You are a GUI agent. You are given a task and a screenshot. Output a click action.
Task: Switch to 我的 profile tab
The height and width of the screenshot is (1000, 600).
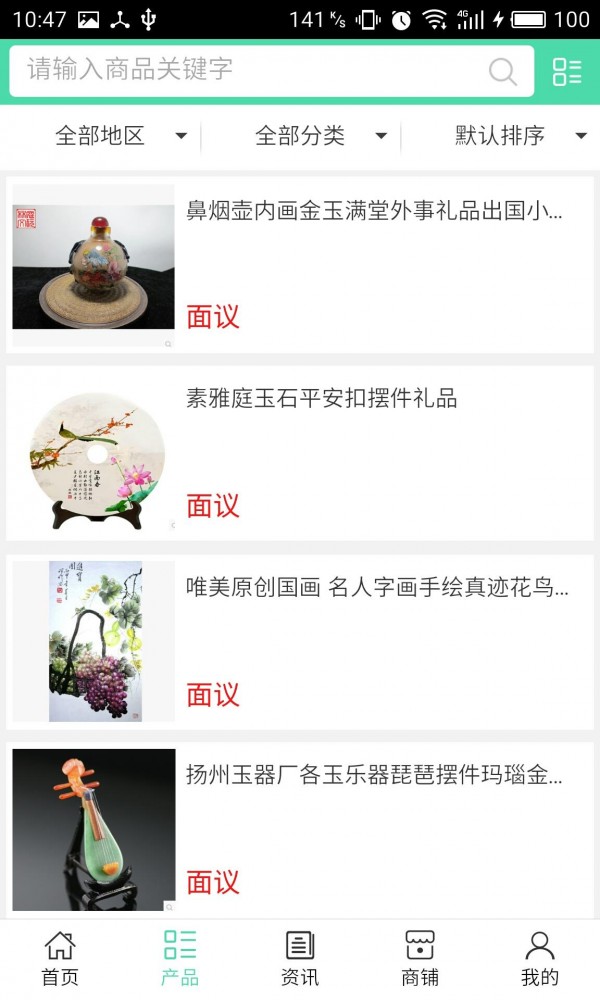pyautogui.click(x=540, y=958)
